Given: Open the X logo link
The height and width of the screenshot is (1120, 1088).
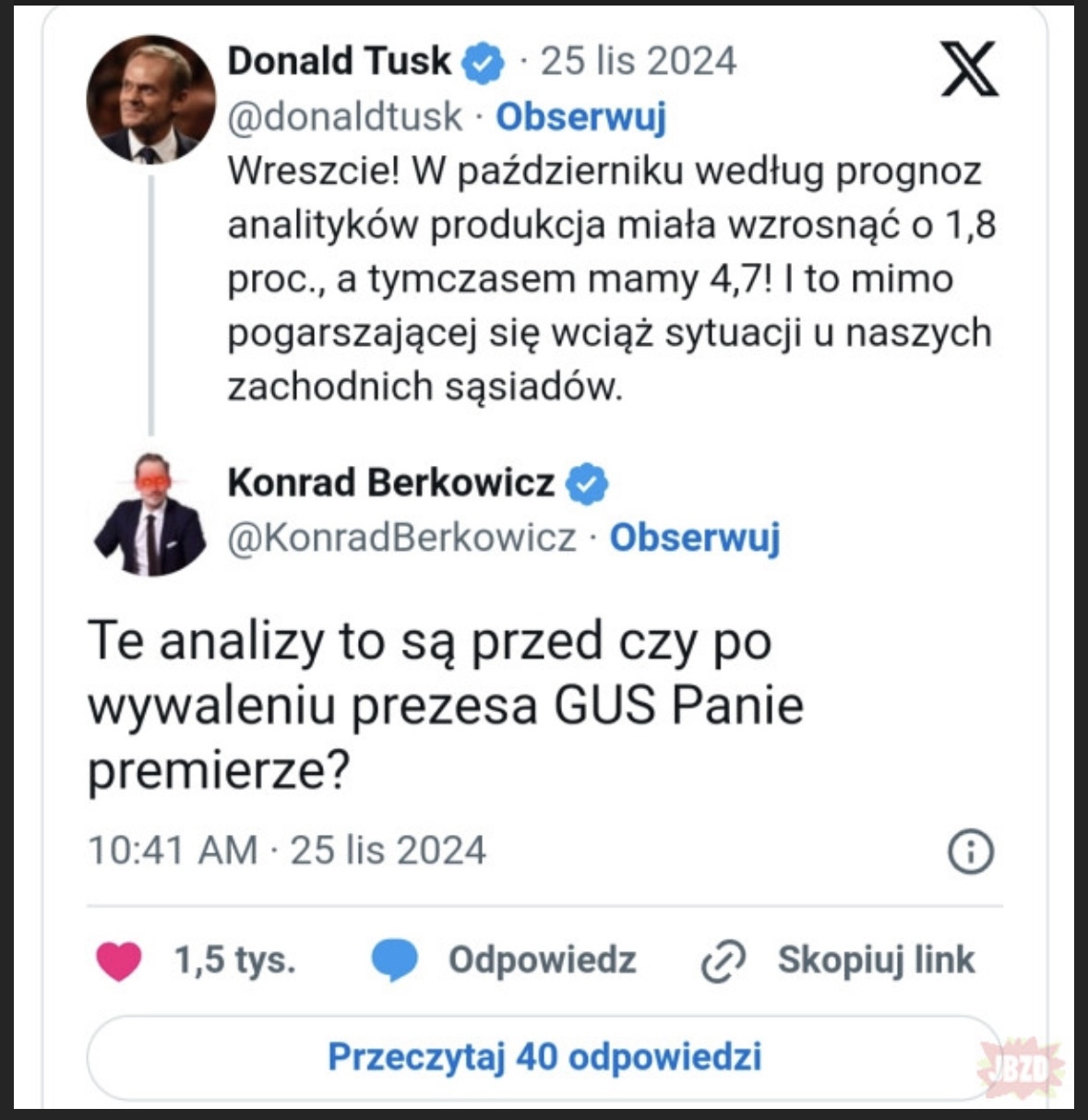Looking at the screenshot, I should 969,70.
